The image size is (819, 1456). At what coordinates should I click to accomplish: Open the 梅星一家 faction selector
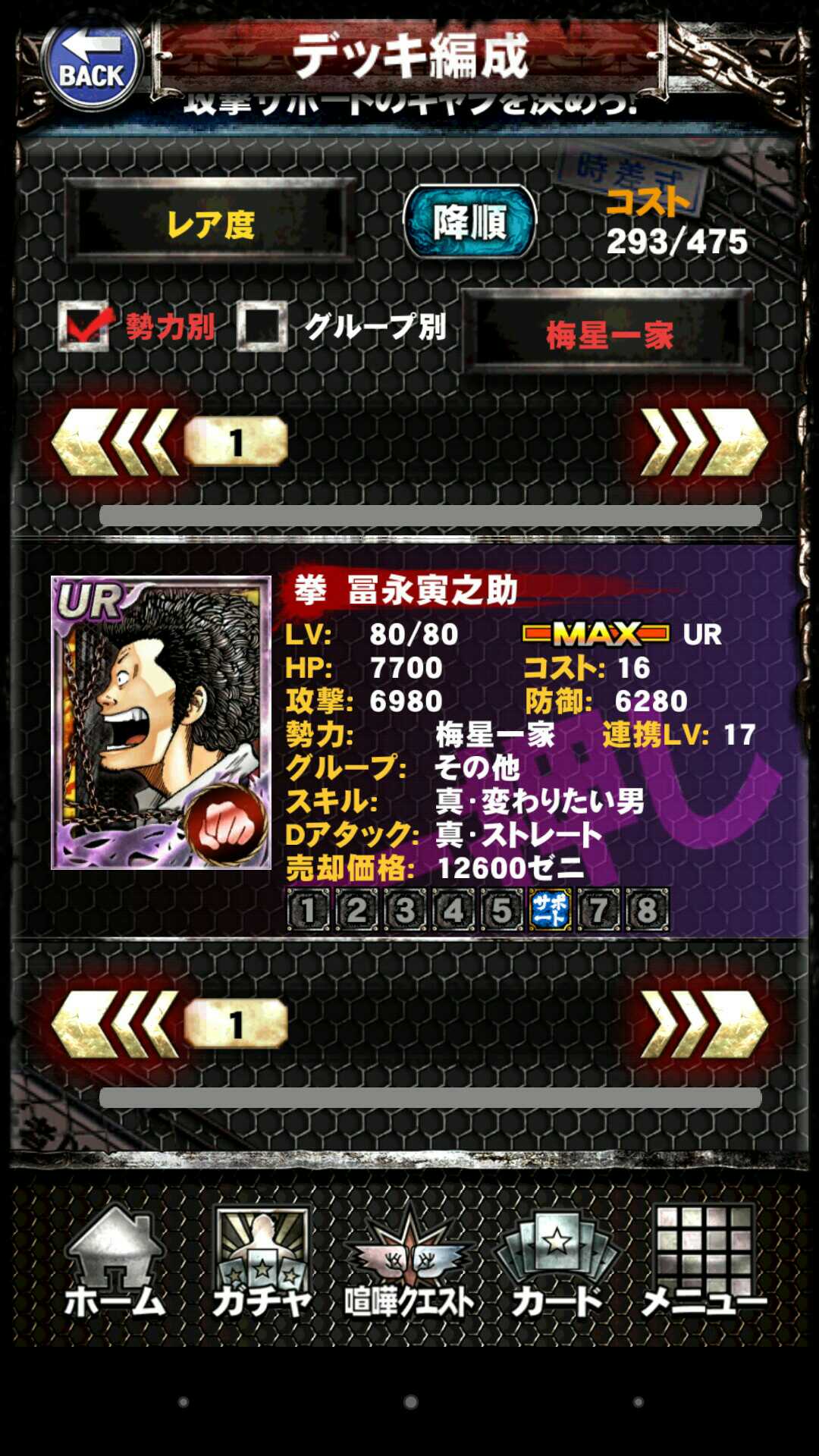pyautogui.click(x=609, y=334)
